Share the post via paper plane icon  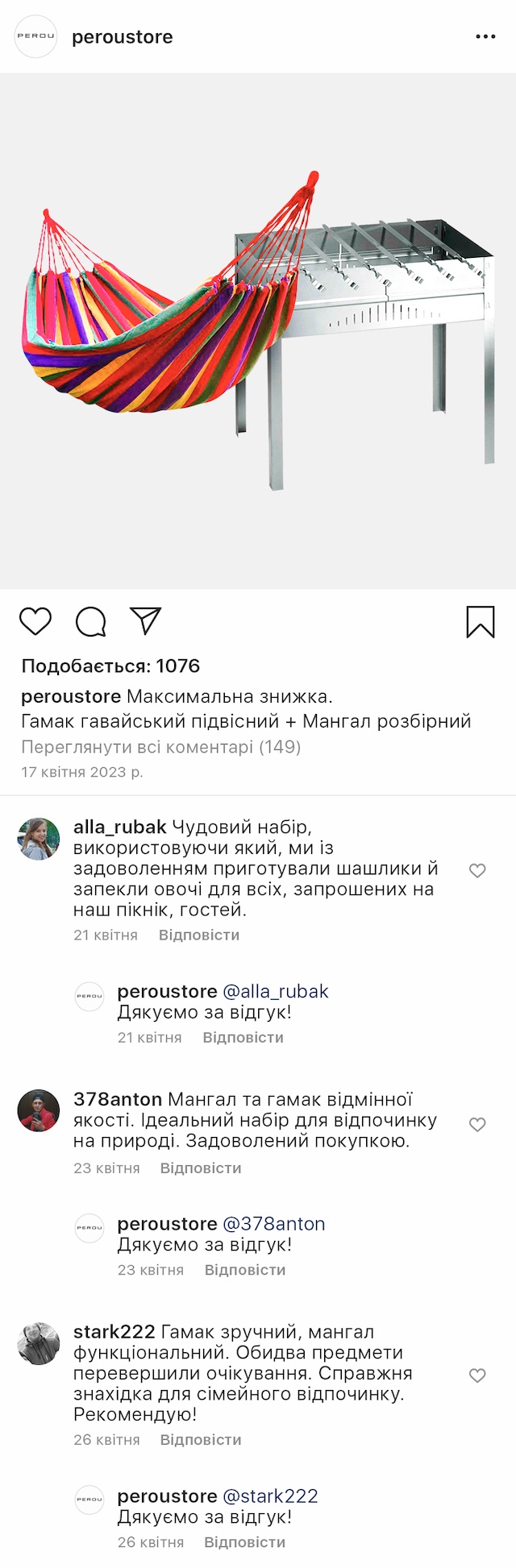[146, 620]
